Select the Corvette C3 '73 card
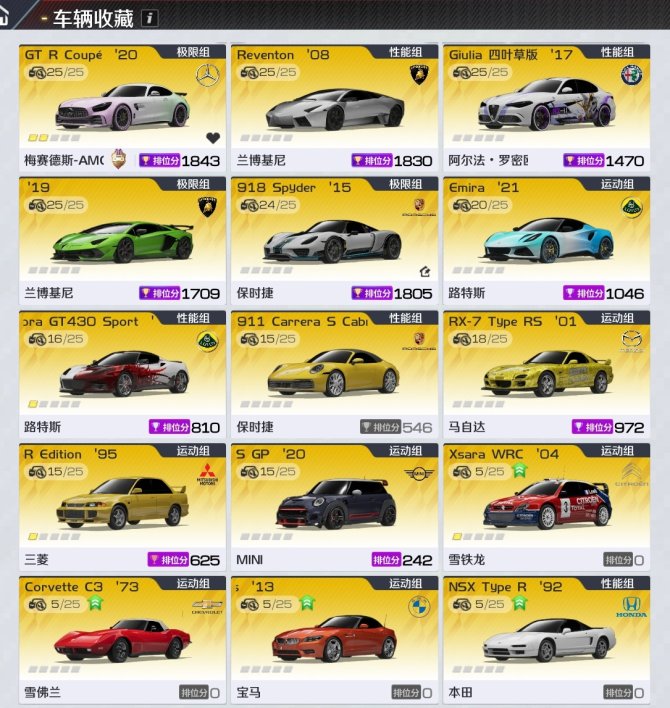Image resolution: width=670 pixels, height=708 pixels. click(x=122, y=638)
